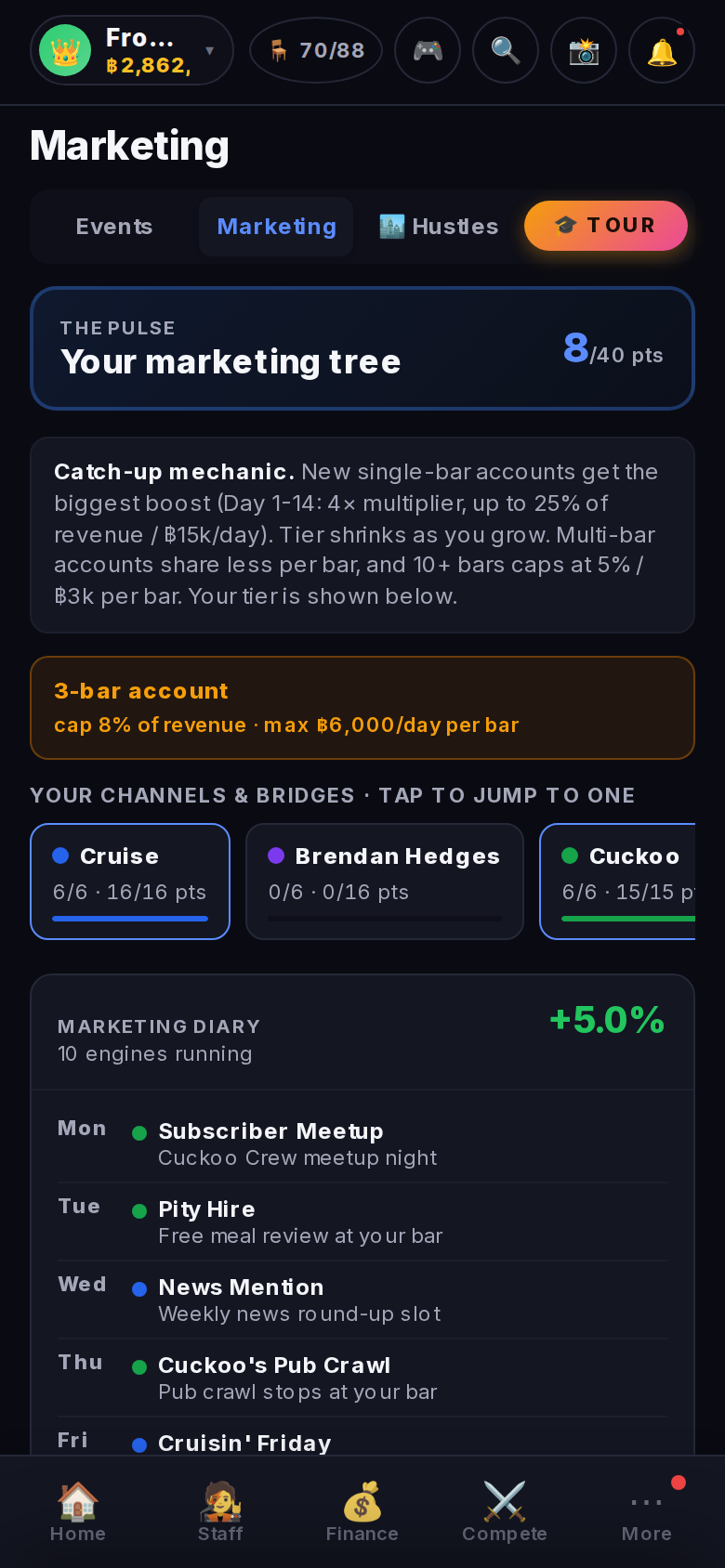Start the Tour

click(x=606, y=226)
